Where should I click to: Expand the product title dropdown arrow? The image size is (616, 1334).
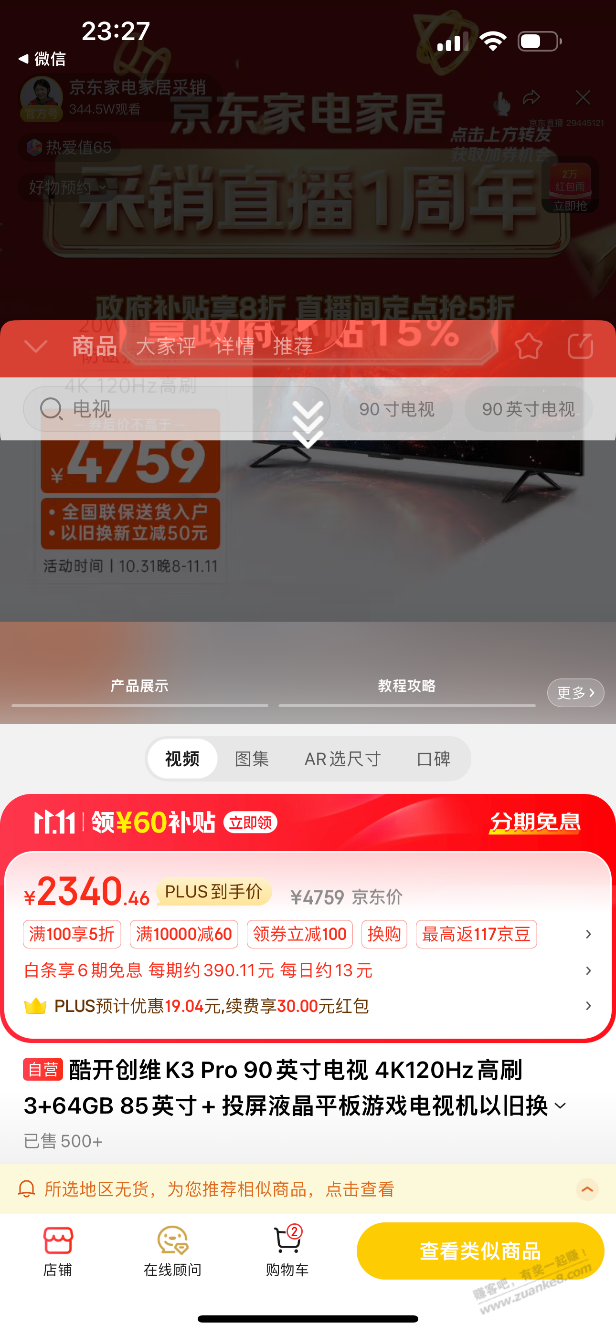click(560, 1106)
